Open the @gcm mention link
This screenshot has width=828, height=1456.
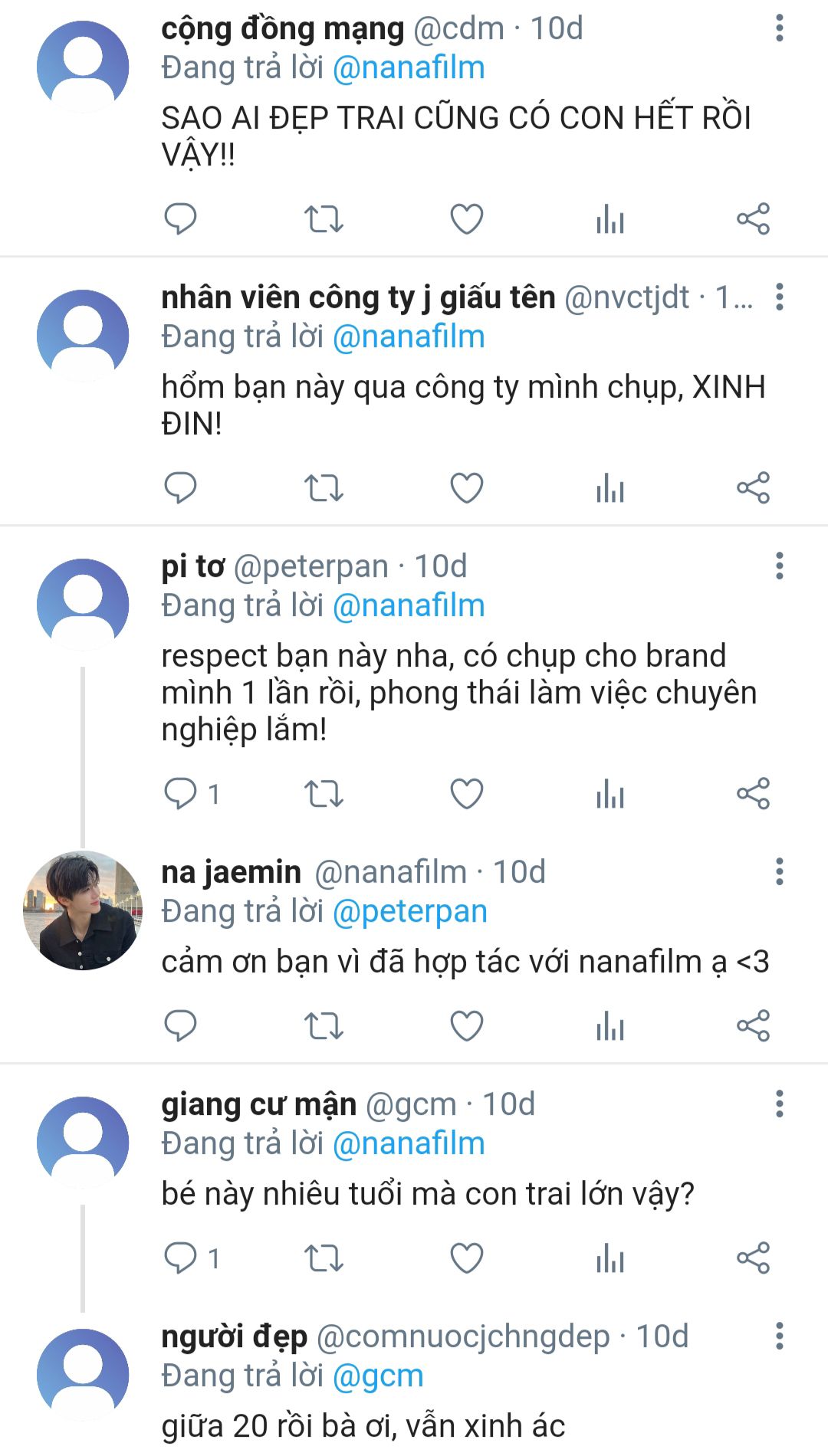(378, 1376)
